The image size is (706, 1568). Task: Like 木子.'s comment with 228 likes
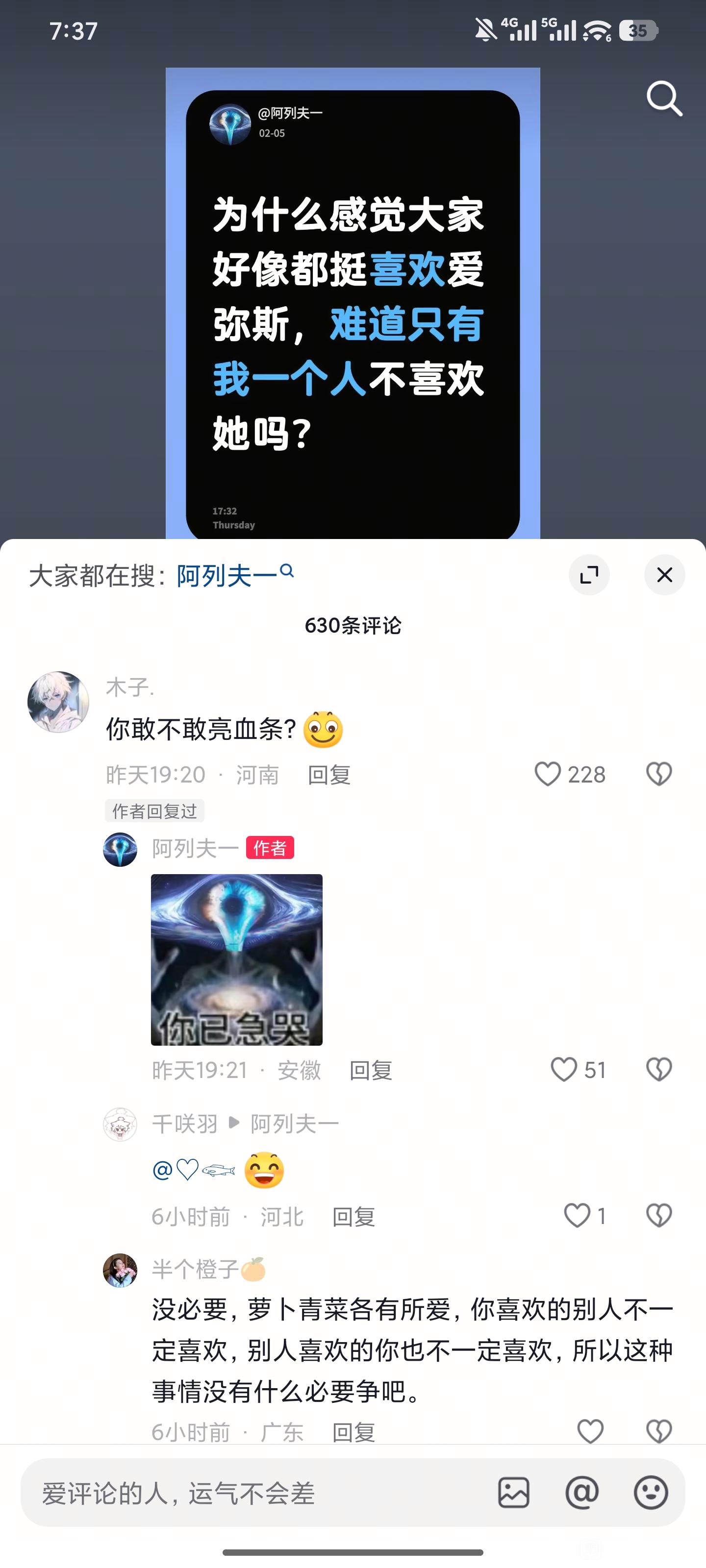click(547, 774)
